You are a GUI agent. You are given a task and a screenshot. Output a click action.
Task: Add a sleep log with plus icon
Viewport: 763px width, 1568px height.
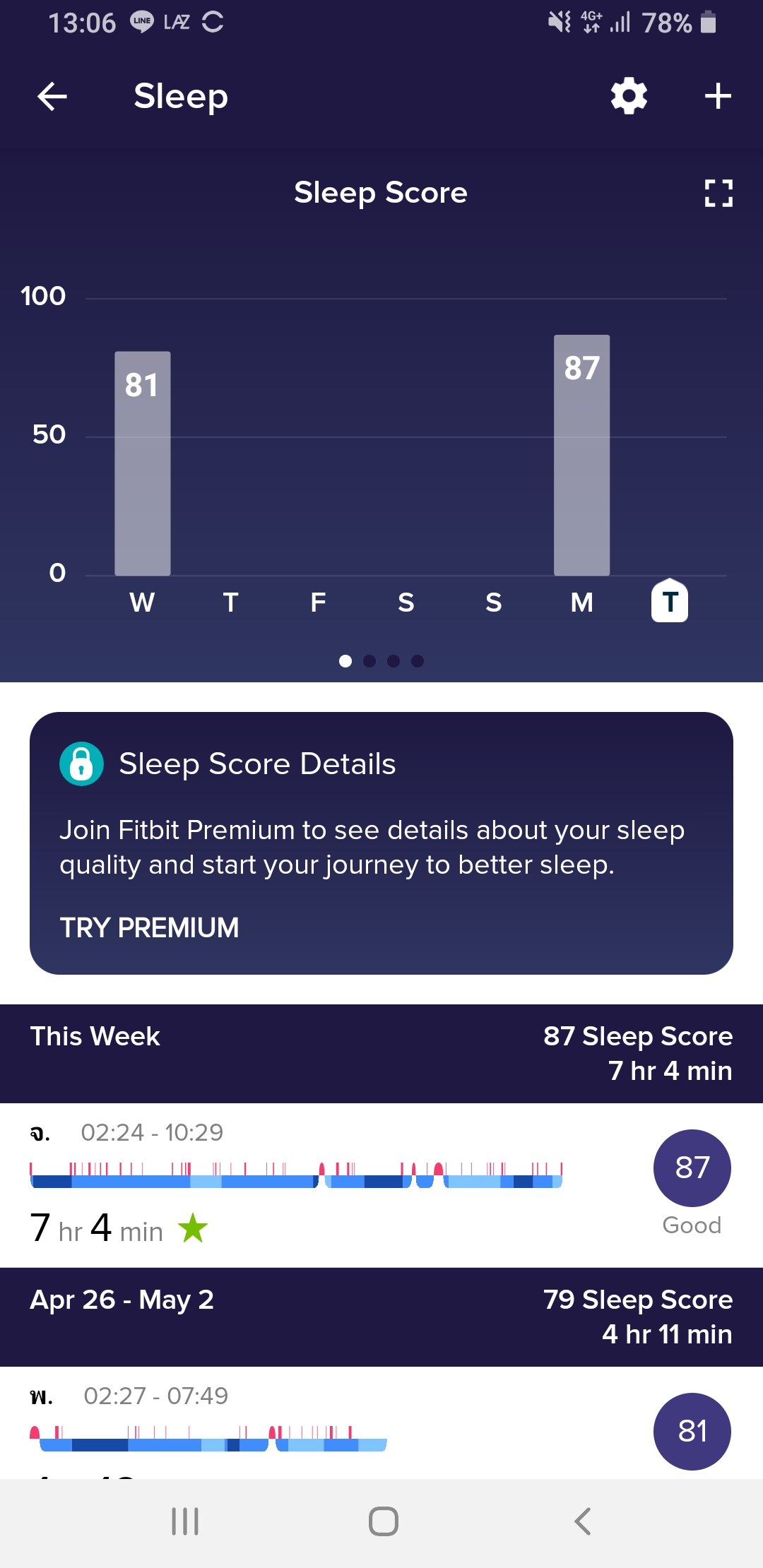(x=718, y=96)
